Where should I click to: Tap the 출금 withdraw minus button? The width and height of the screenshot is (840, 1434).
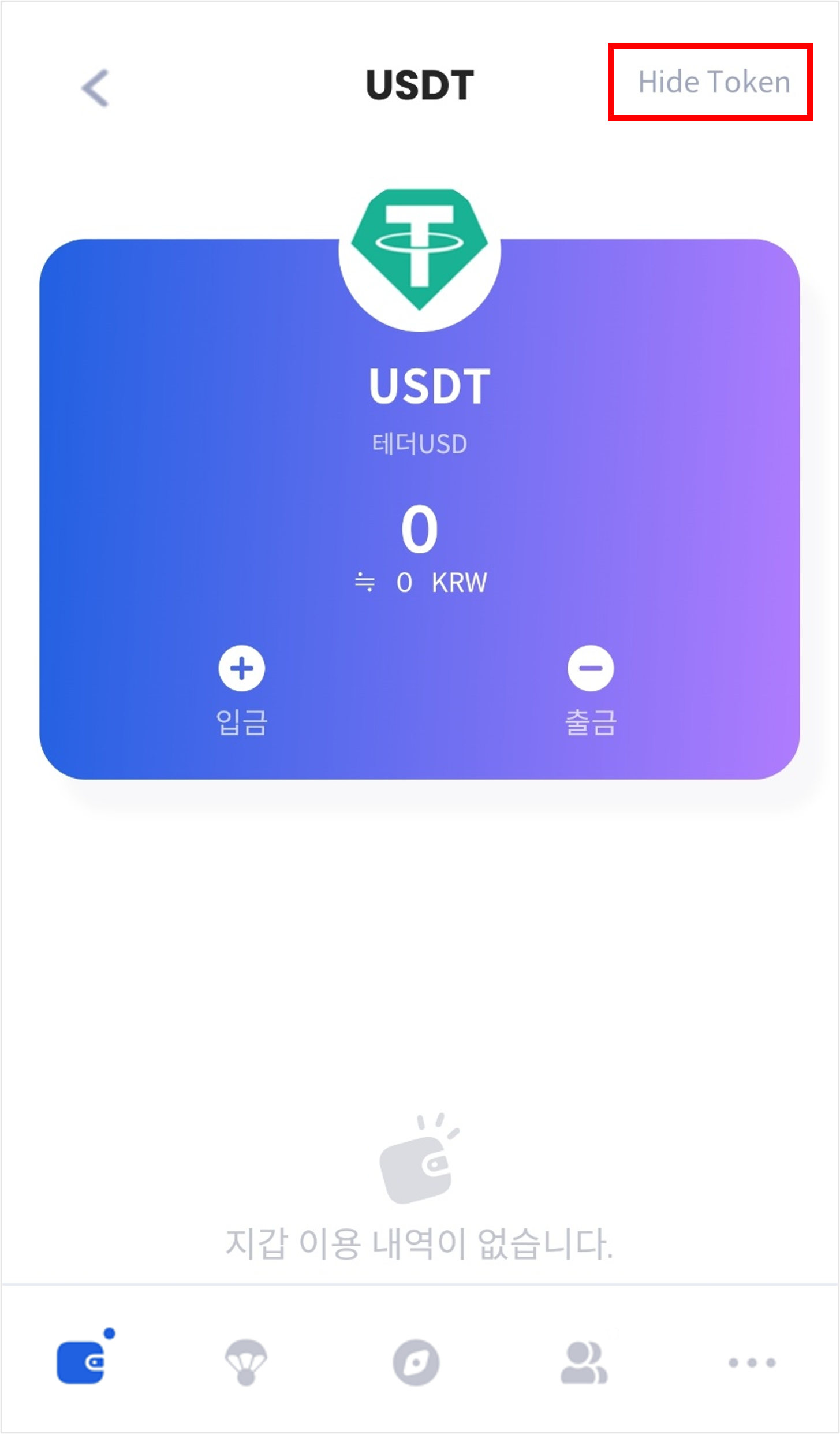point(590,668)
